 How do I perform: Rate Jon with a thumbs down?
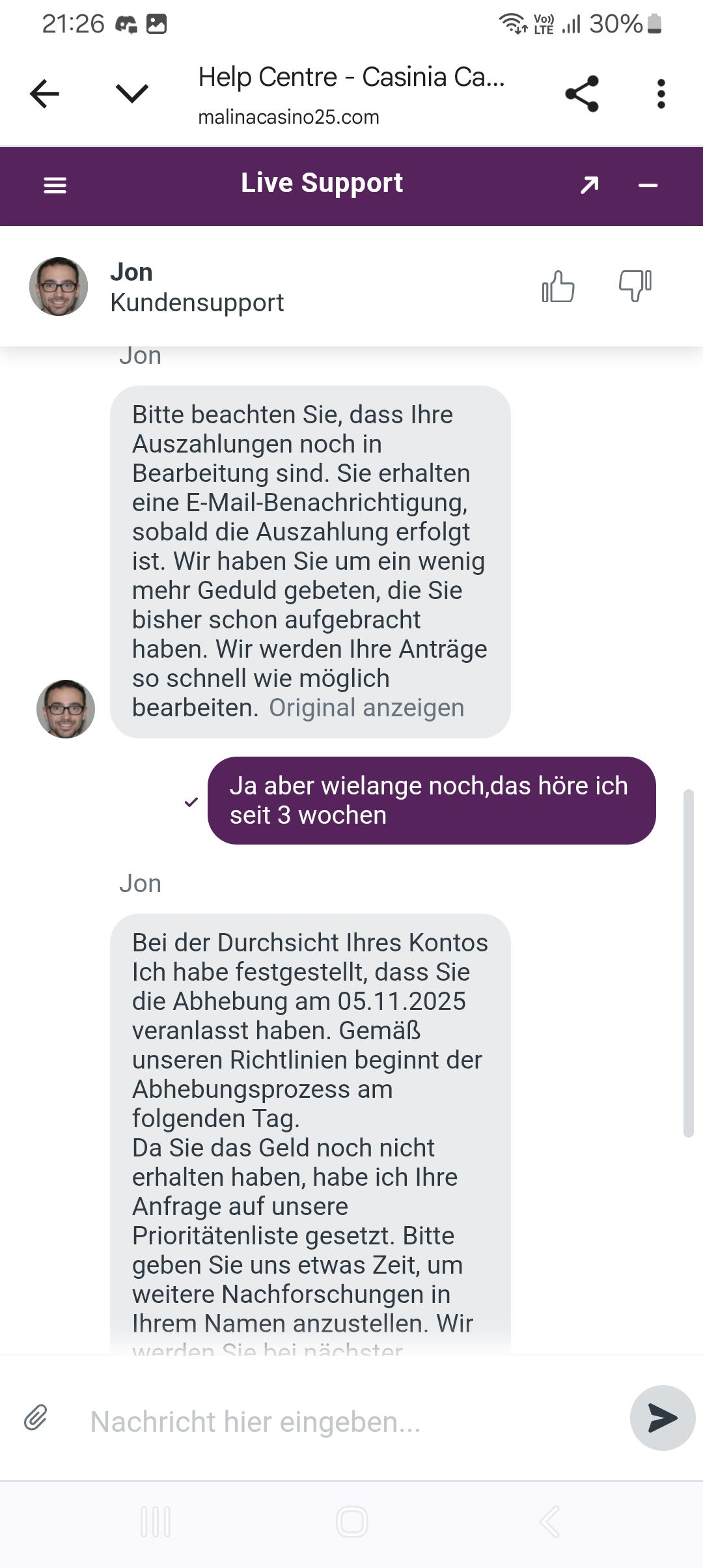(x=635, y=285)
